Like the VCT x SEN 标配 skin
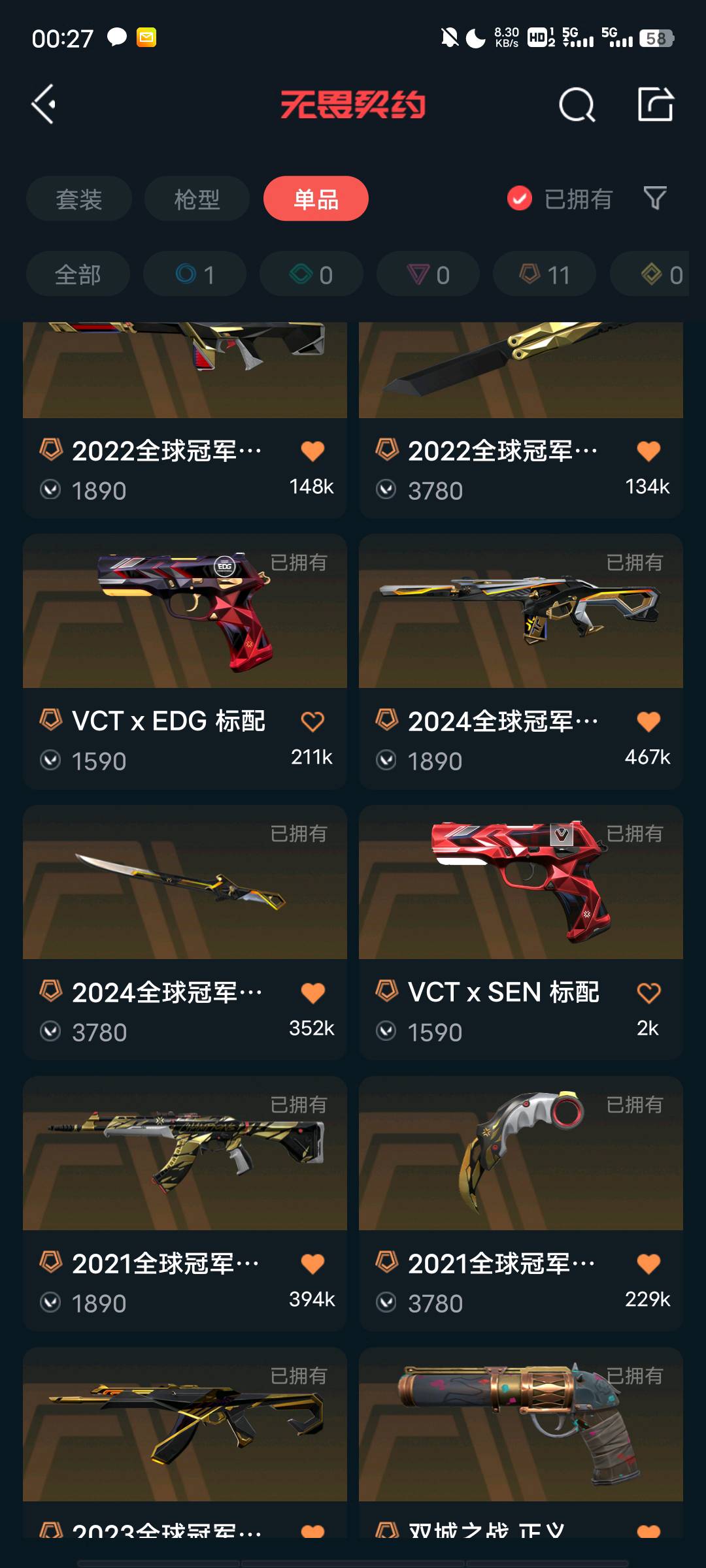The image size is (706, 1568). coord(648,992)
